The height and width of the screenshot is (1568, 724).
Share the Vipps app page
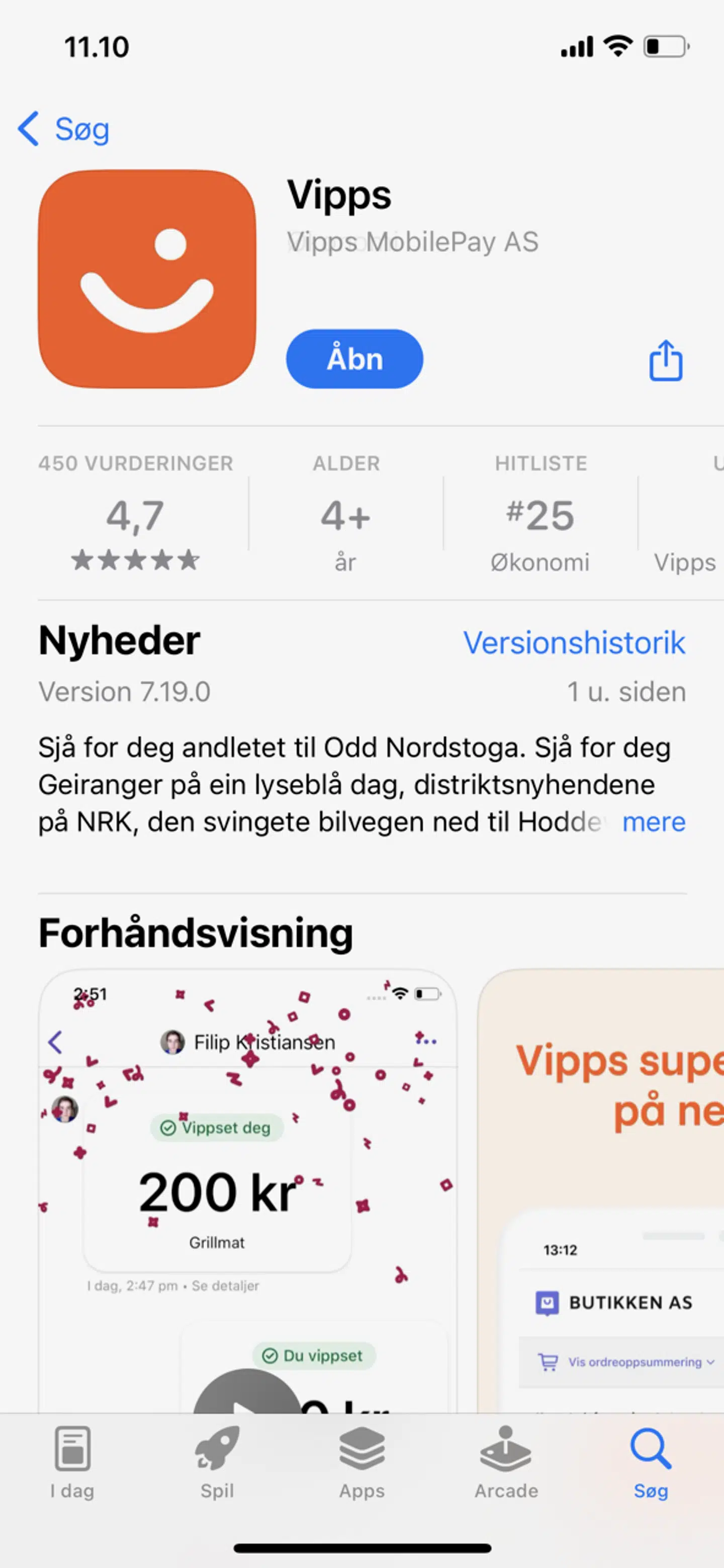(665, 360)
